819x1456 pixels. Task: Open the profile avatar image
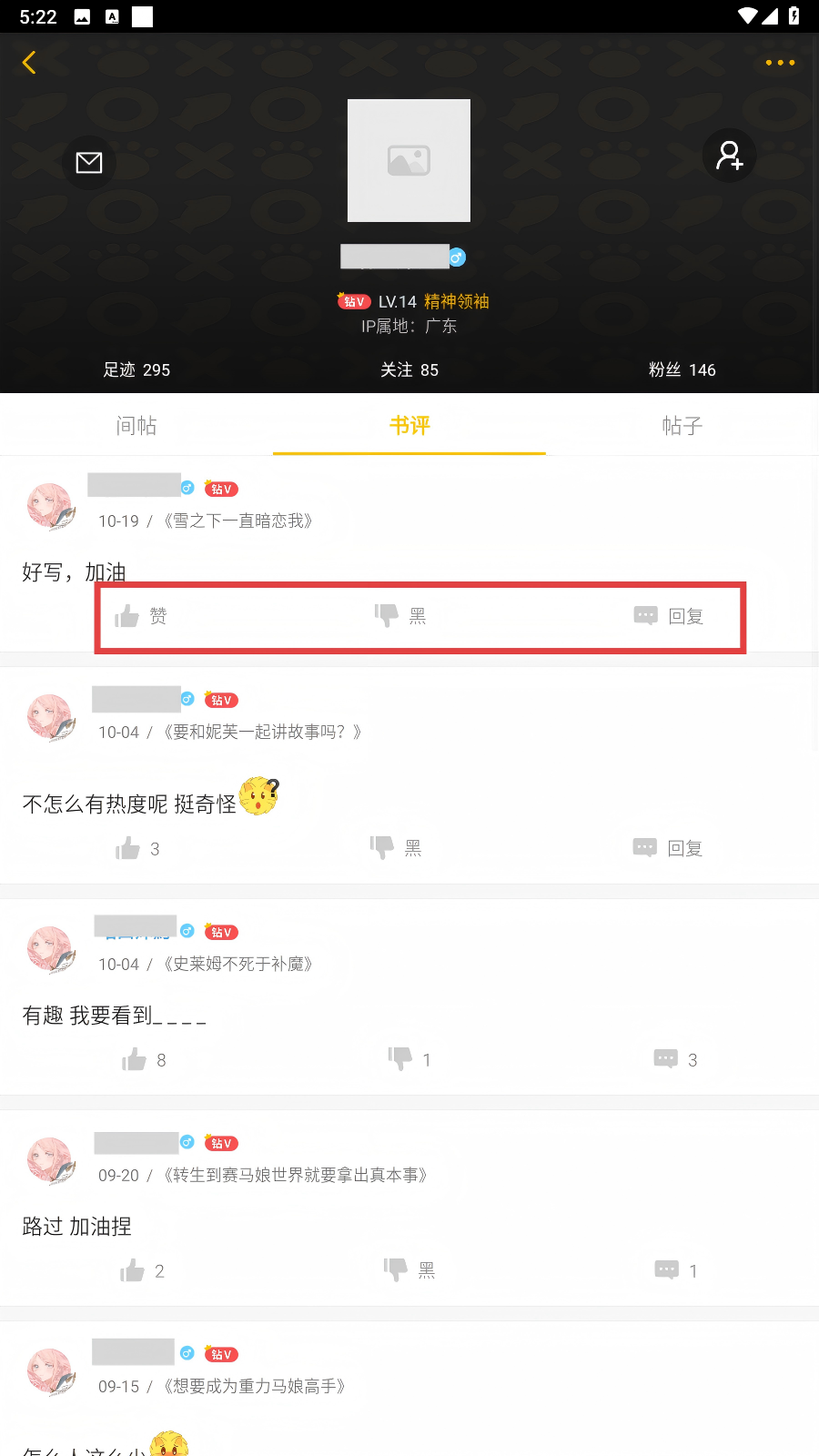(x=409, y=160)
